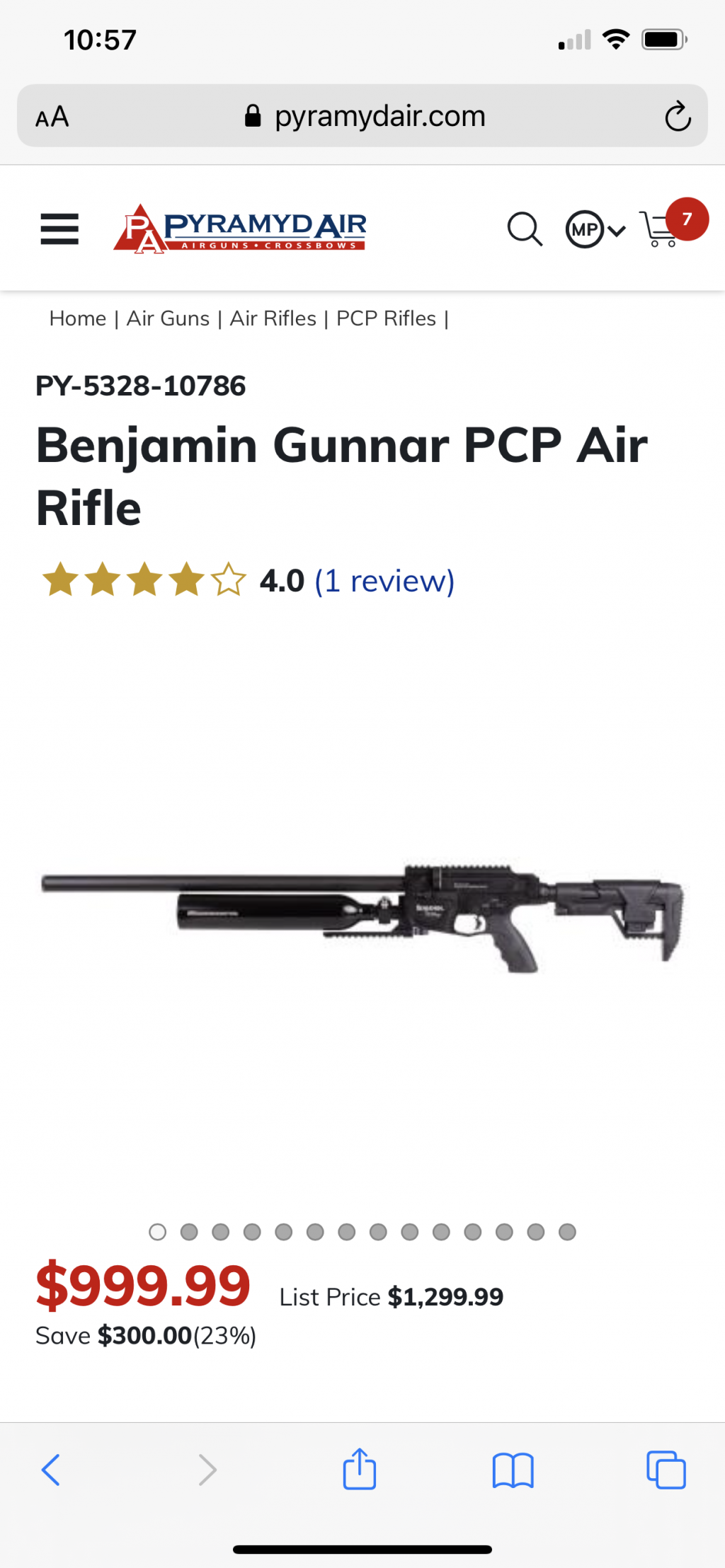Open the hamburger menu

pos(59,229)
